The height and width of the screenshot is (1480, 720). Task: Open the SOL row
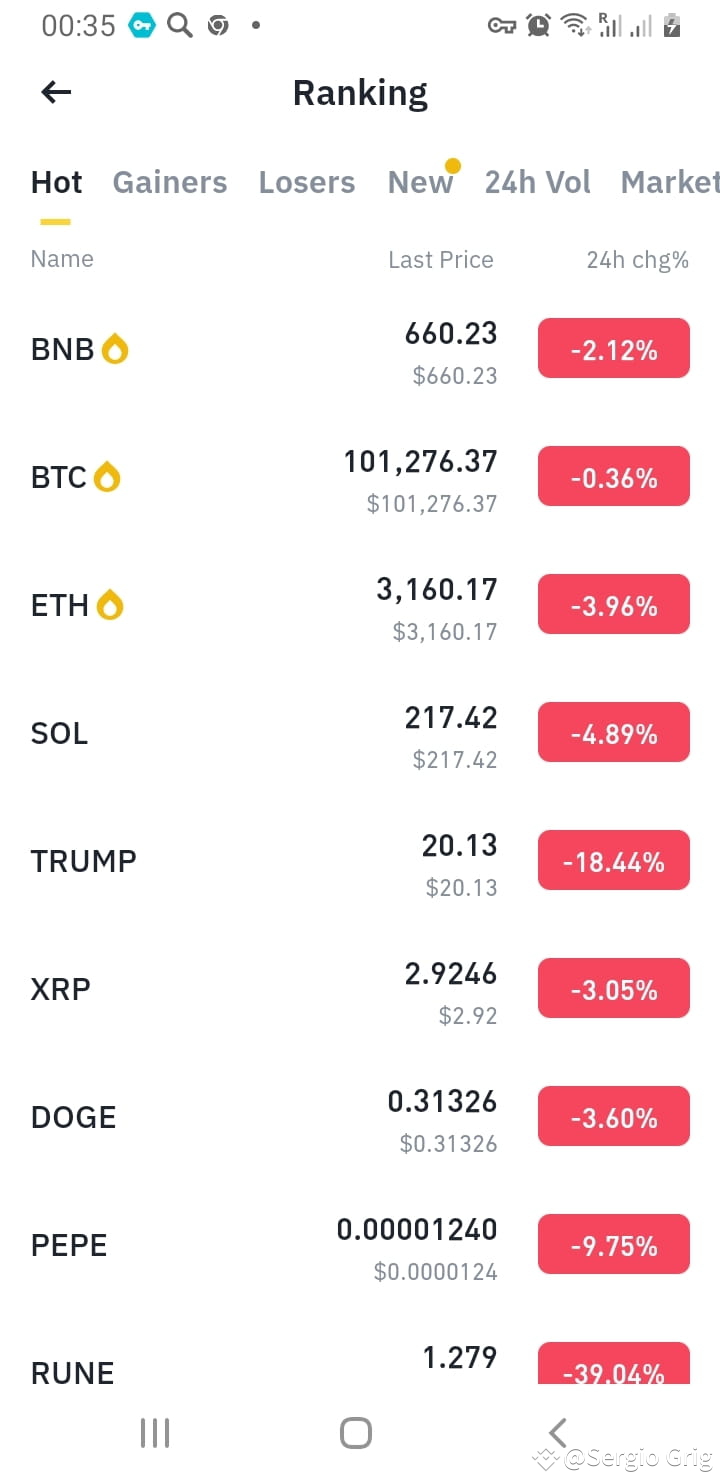click(x=360, y=733)
